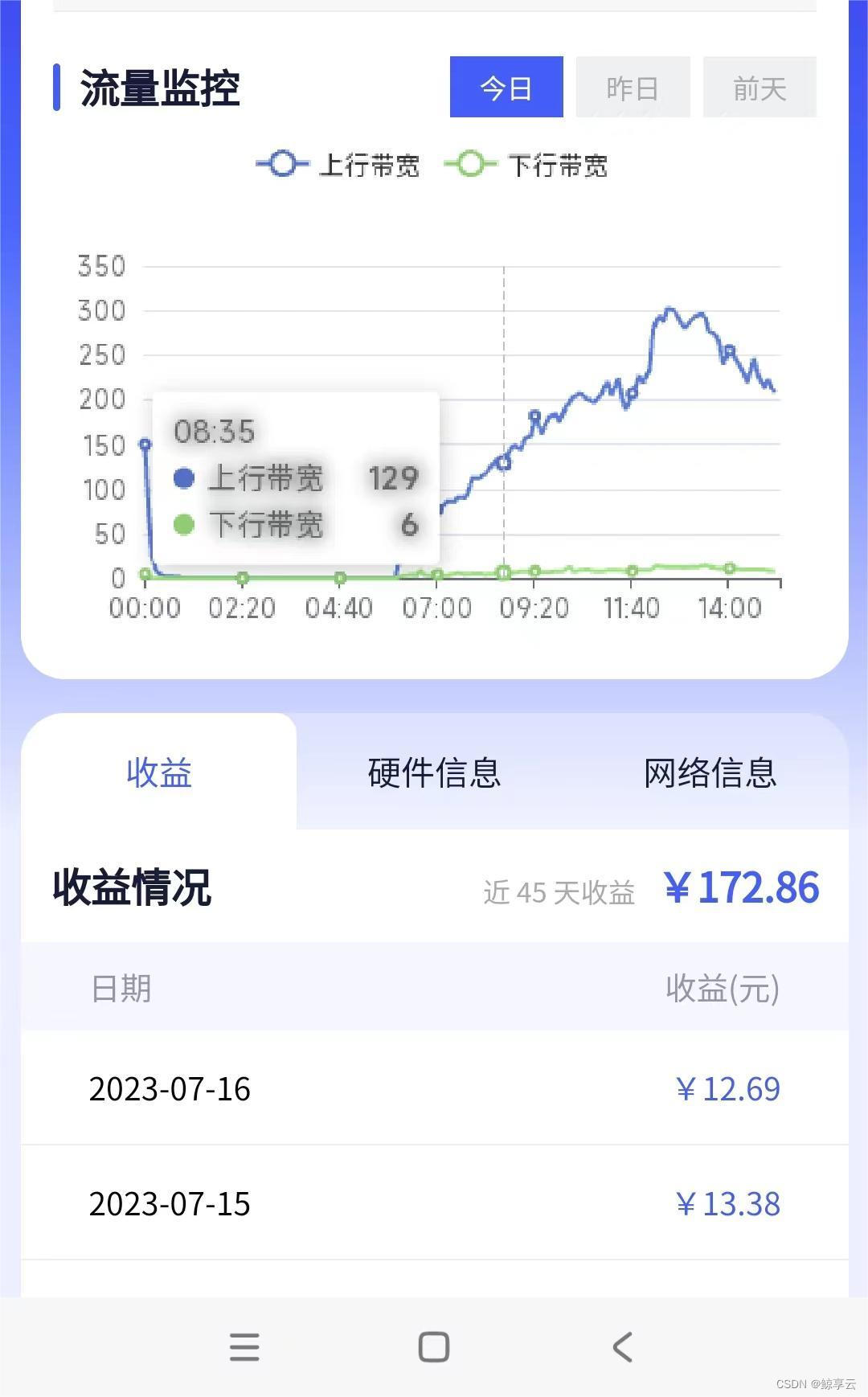The width and height of the screenshot is (868, 1397).
Task: Toggle the 下行带宽 legend series
Action: [x=527, y=165]
